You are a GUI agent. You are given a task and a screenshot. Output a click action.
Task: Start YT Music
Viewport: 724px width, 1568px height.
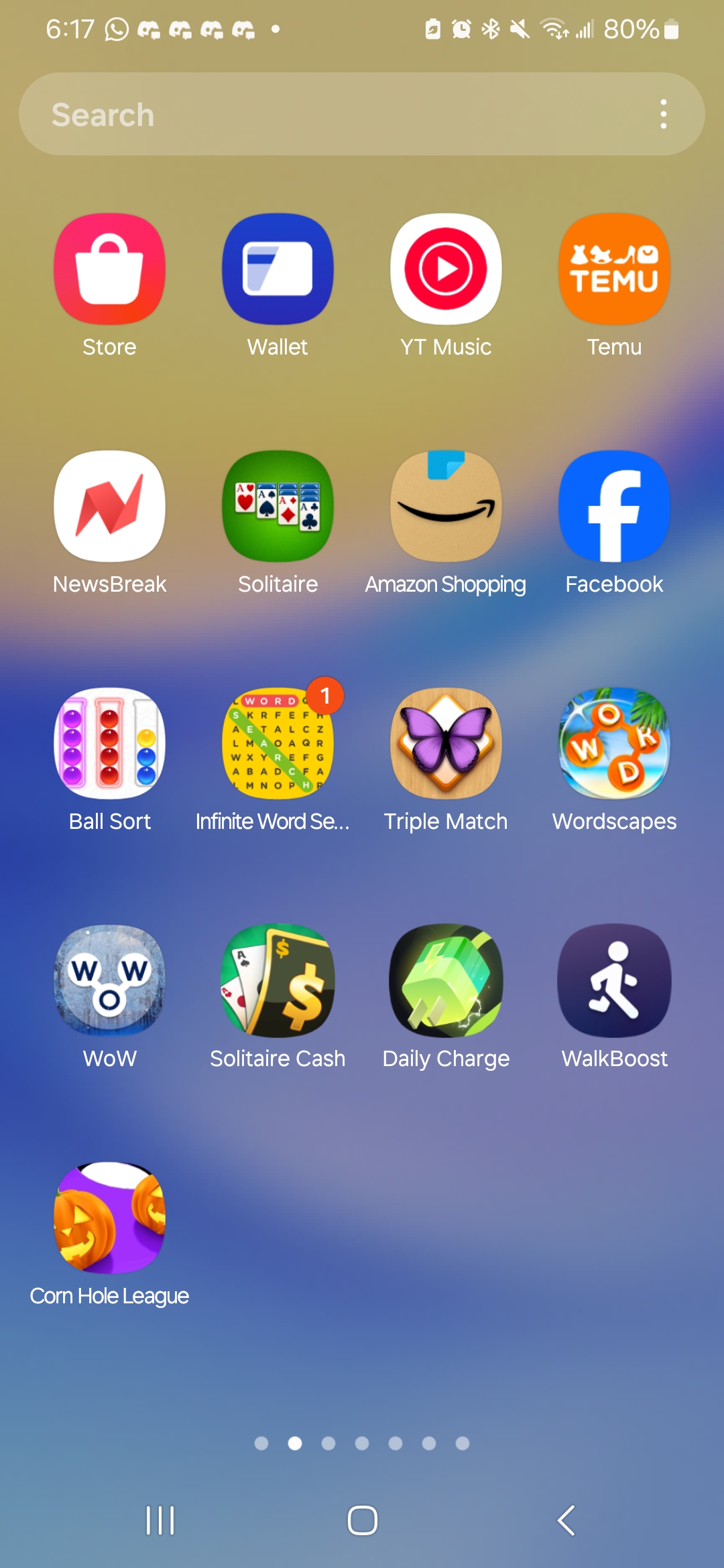pyautogui.click(x=446, y=269)
